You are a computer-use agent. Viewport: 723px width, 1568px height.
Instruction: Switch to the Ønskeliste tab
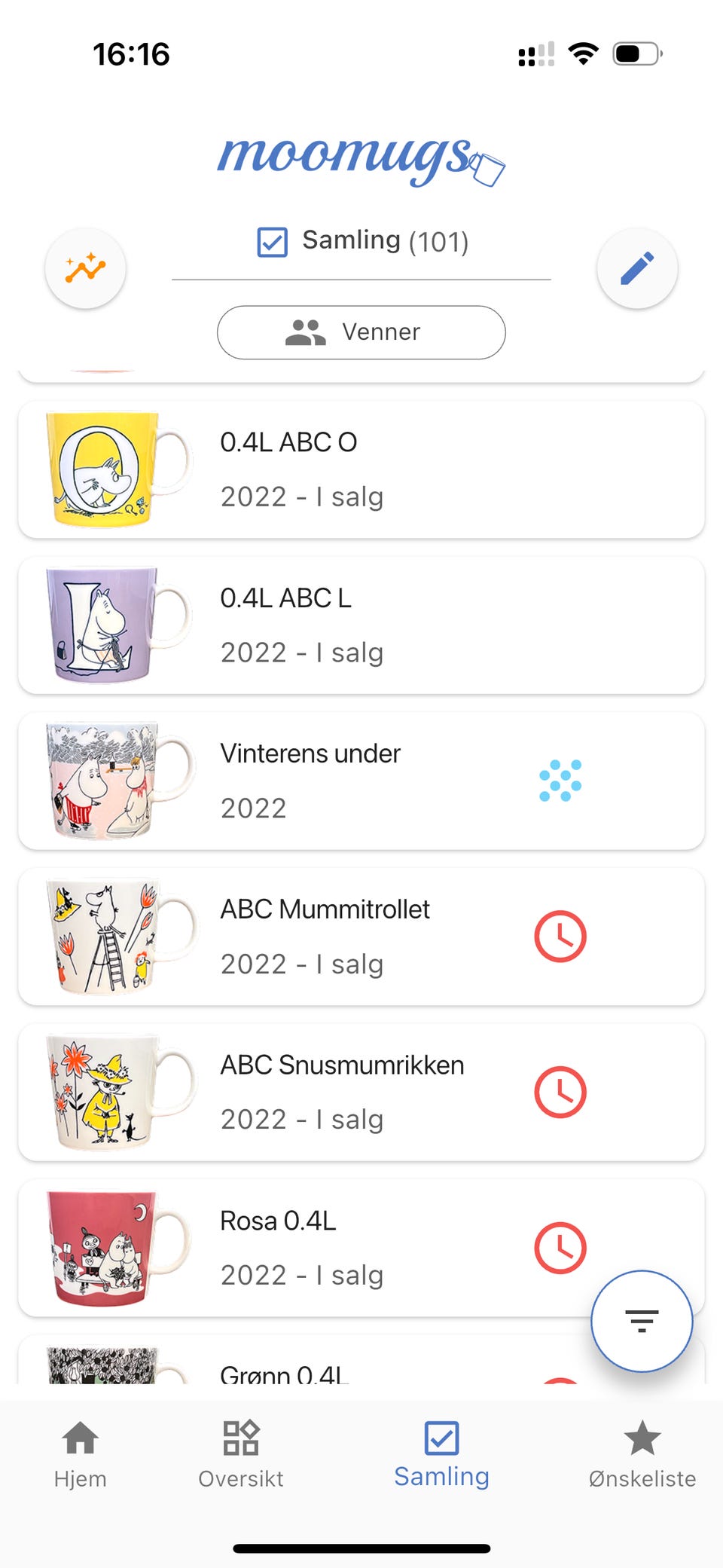pyautogui.click(x=642, y=1454)
